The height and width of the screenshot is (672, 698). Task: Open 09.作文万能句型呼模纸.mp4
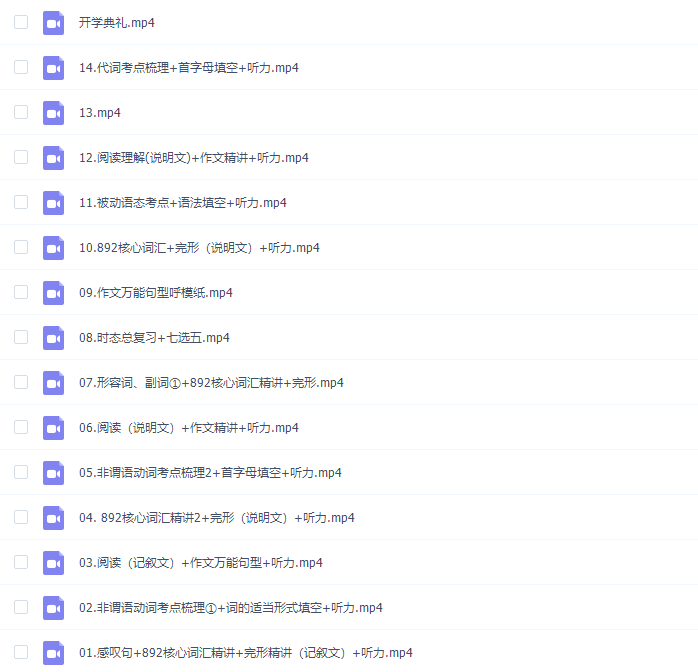pyautogui.click(x=155, y=292)
